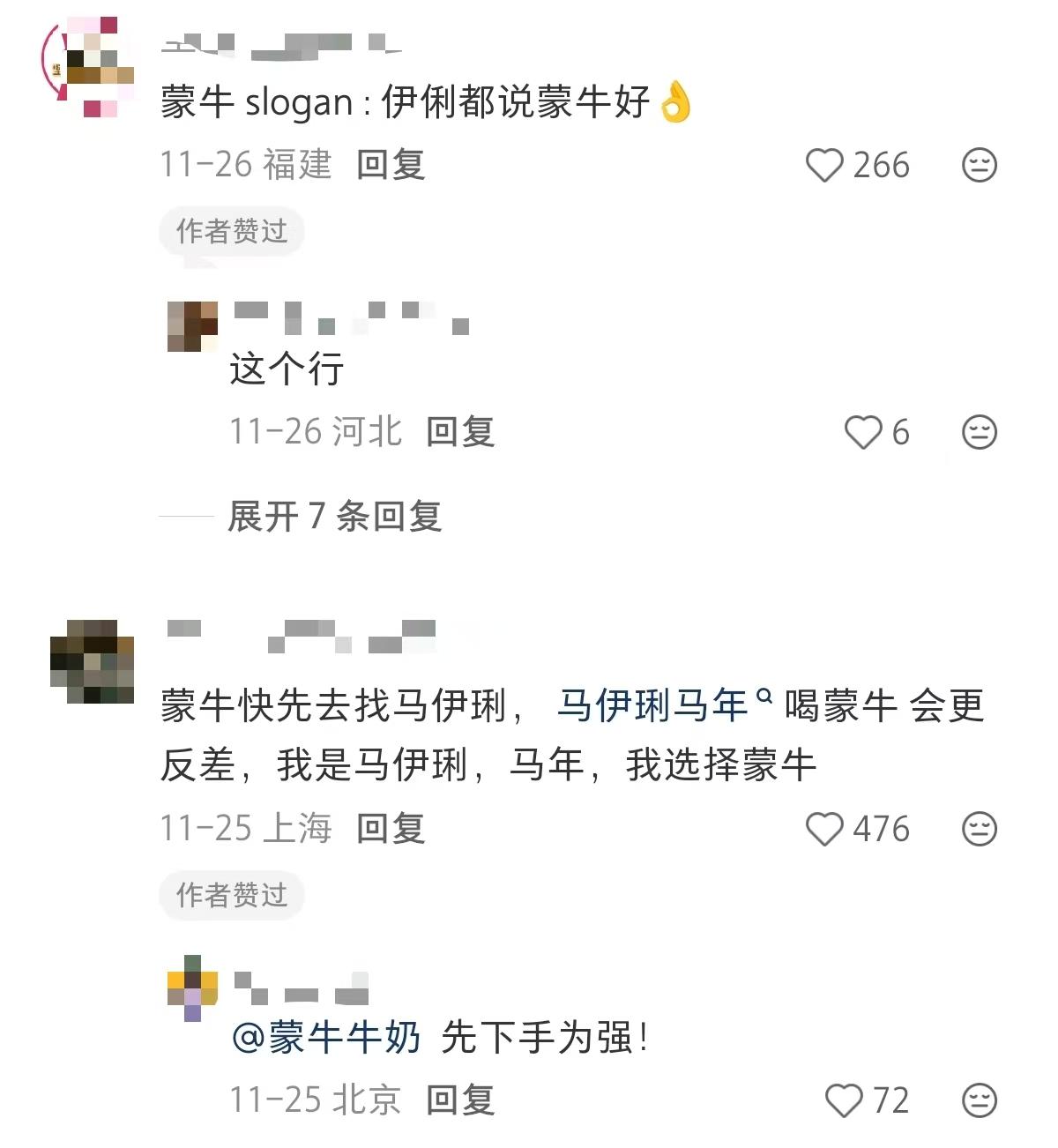Image resolution: width=1058 pixels, height=1148 pixels.
Task: Like the 这个行 reply
Action: click(863, 433)
